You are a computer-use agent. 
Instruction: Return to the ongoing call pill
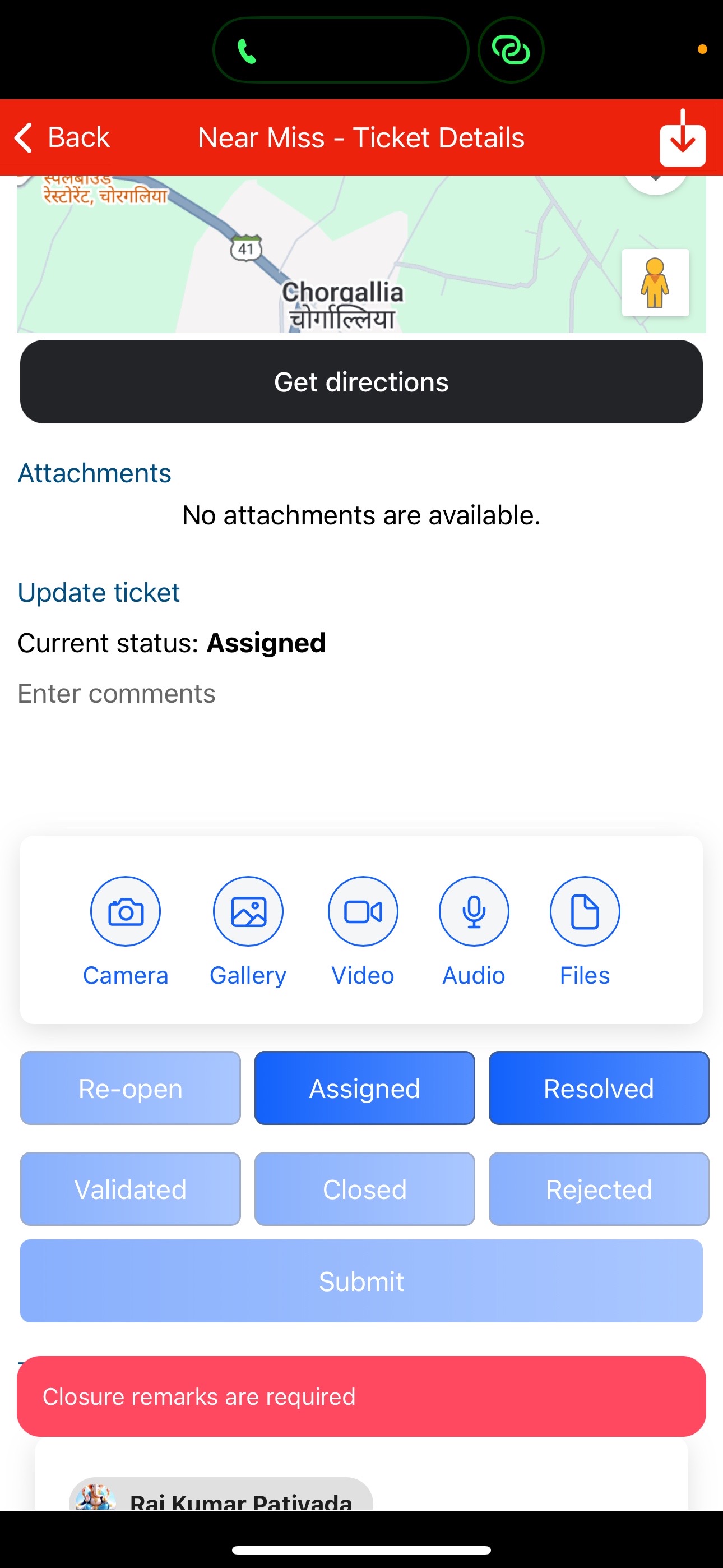click(340, 50)
